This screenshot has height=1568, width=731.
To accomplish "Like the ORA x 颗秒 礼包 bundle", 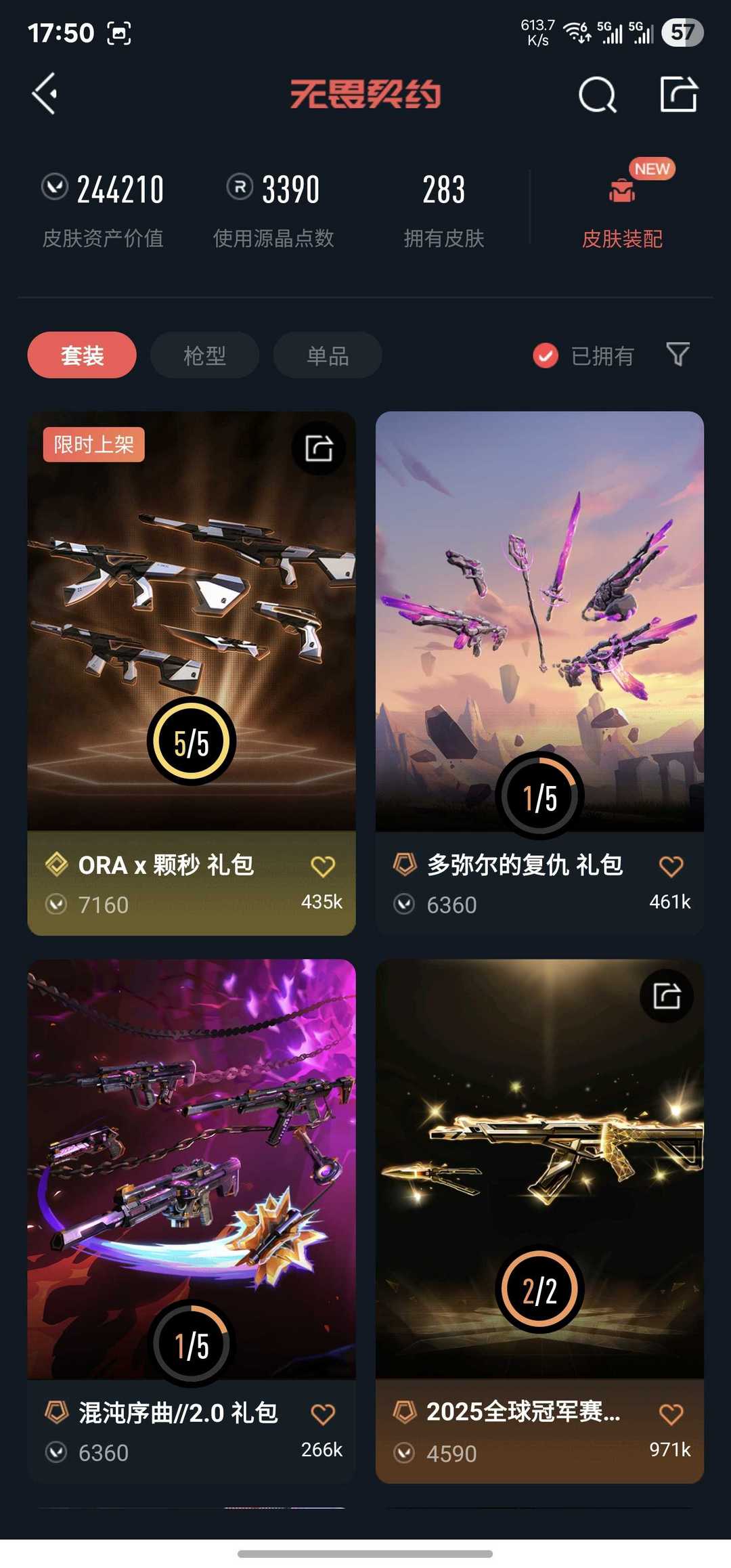I will pos(323,867).
